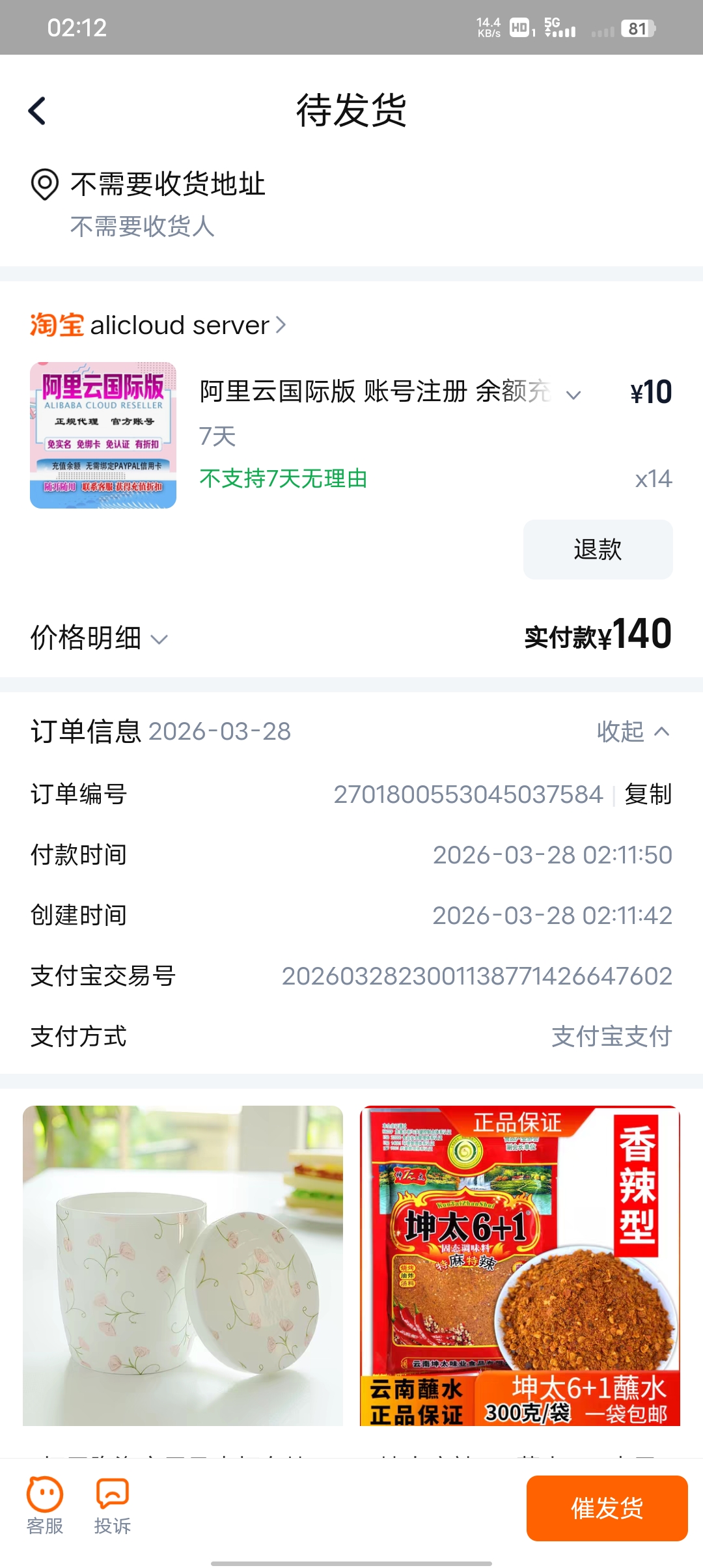This screenshot has height=1568, width=703.
Task: Collapse order info with 收起
Action: (x=633, y=731)
